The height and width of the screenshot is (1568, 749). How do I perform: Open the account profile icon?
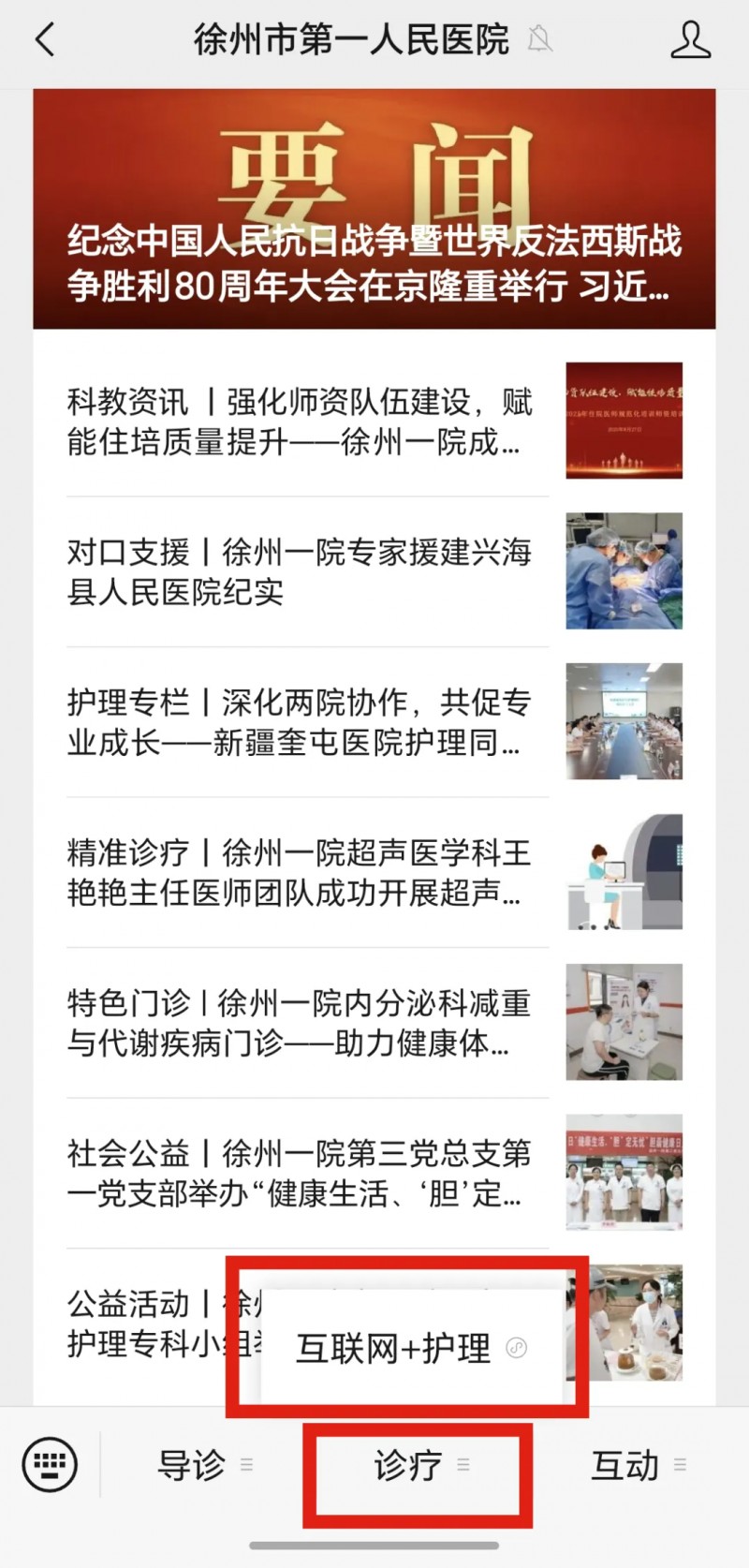pyautogui.click(x=690, y=40)
